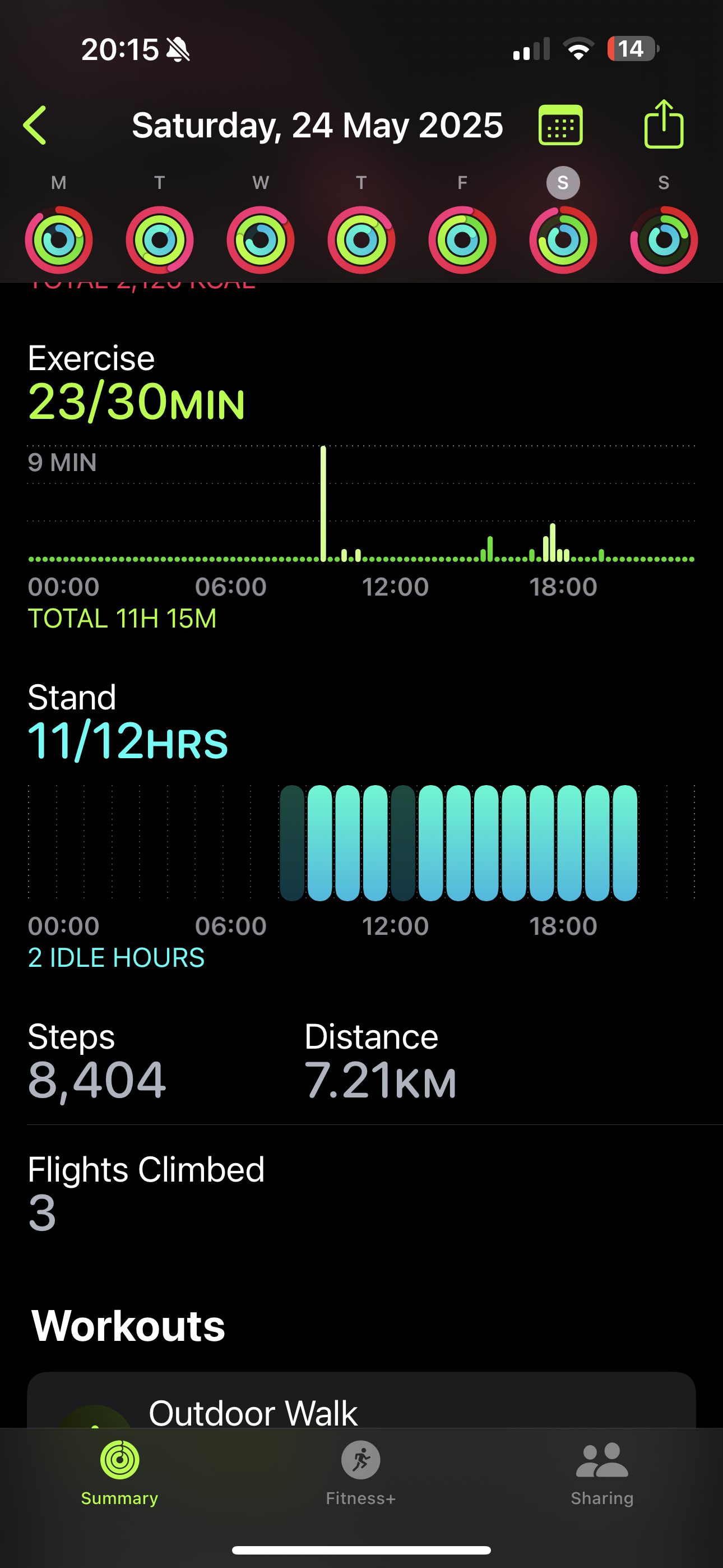
Task: Select Monday's activity rings
Action: pyautogui.click(x=58, y=240)
